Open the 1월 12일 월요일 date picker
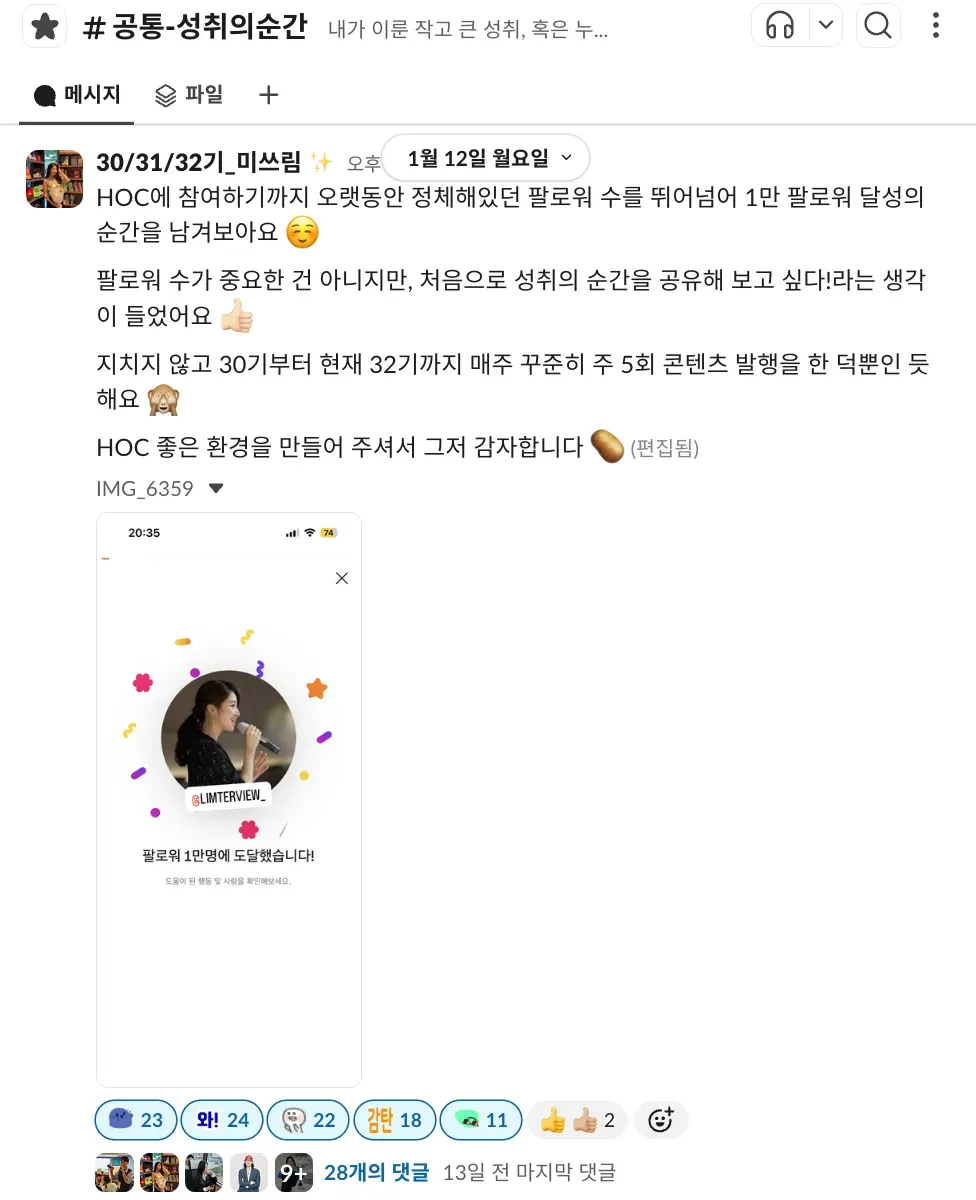 (x=487, y=158)
